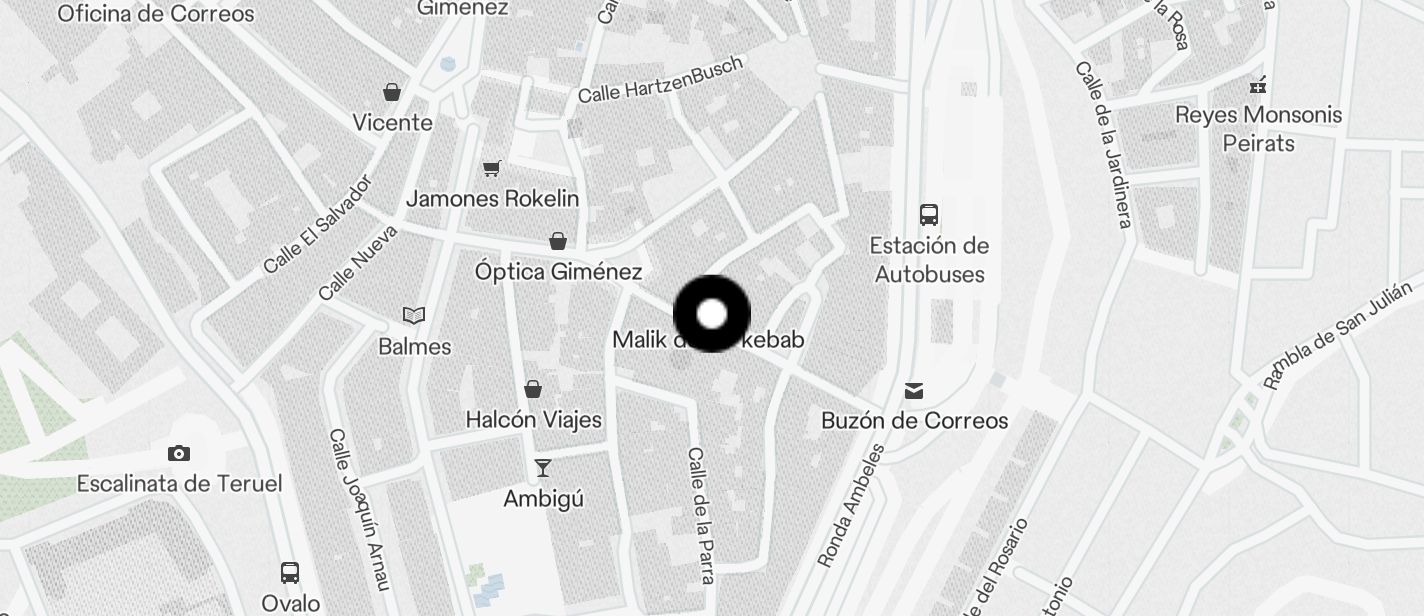The width and height of the screenshot is (1424, 616).
Task: Open the Vicente shop marker
Action: (x=393, y=92)
